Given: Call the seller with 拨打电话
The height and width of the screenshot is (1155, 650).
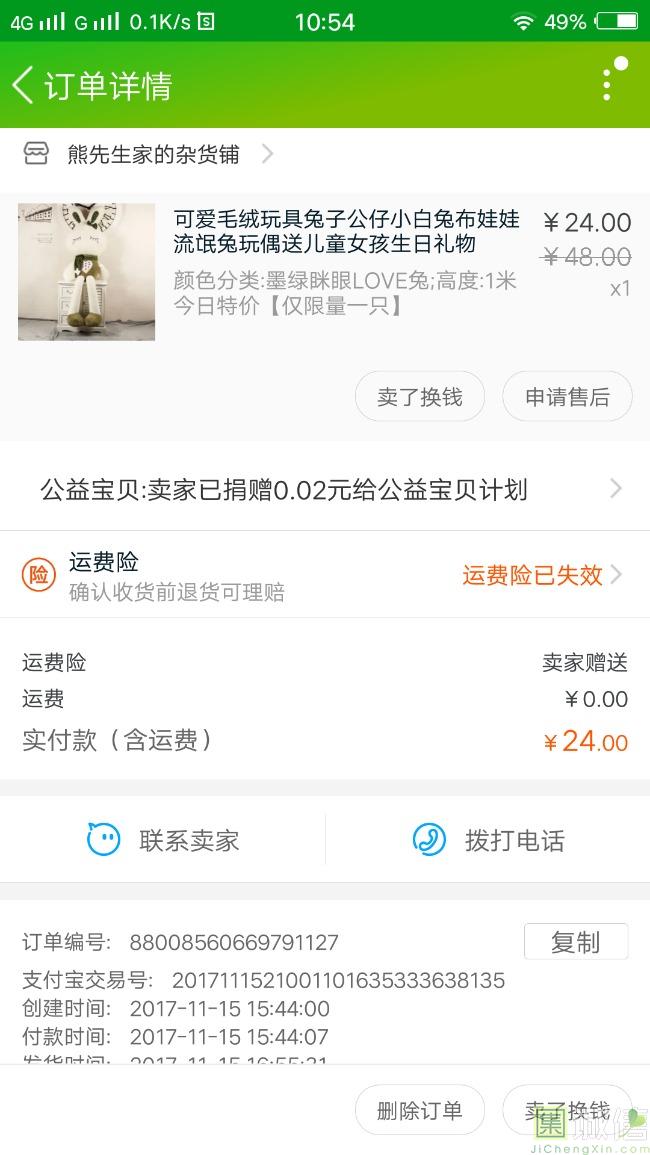Looking at the screenshot, I should point(488,840).
